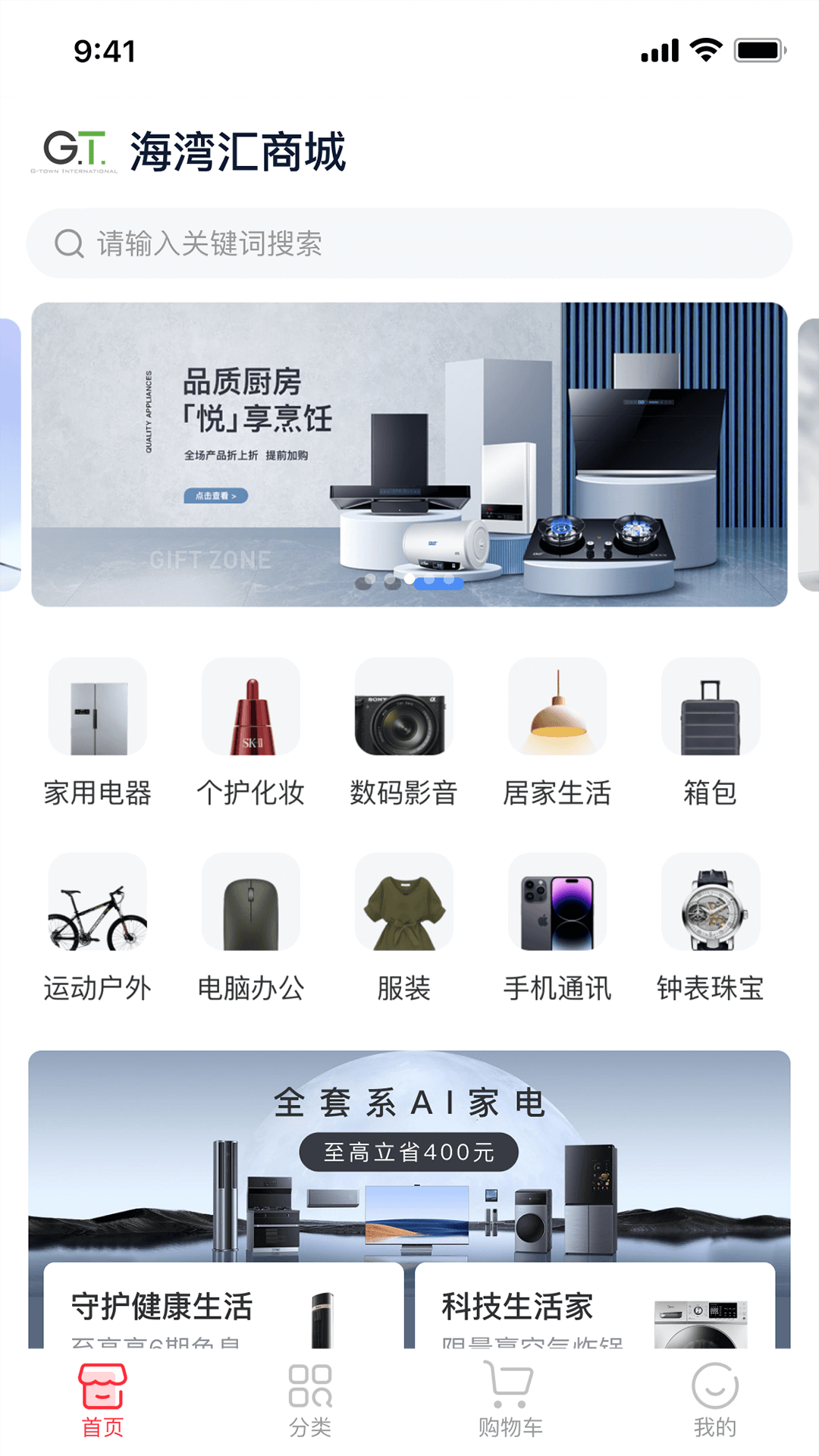
Task: Open the 品质厨房 kitchen appliances banner
Action: (x=409, y=454)
